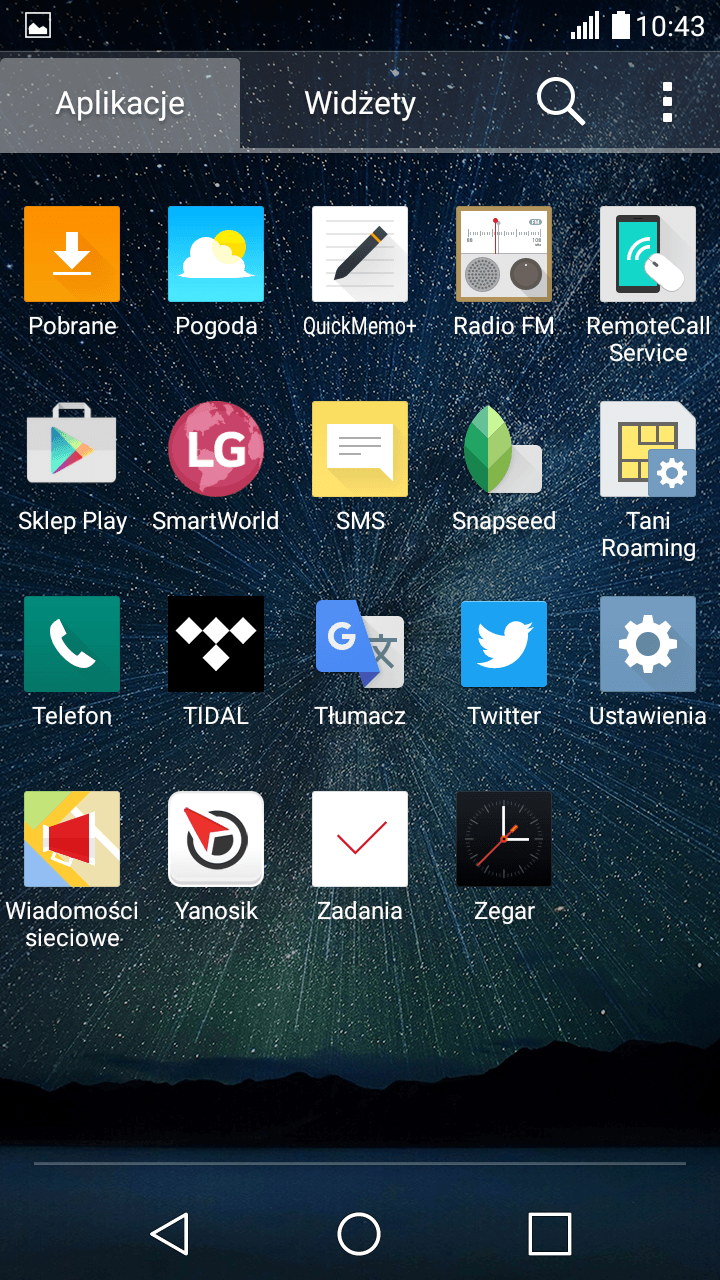720x1280 pixels.
Task: Select the Aplikacje tab
Action: pyautogui.click(x=120, y=103)
